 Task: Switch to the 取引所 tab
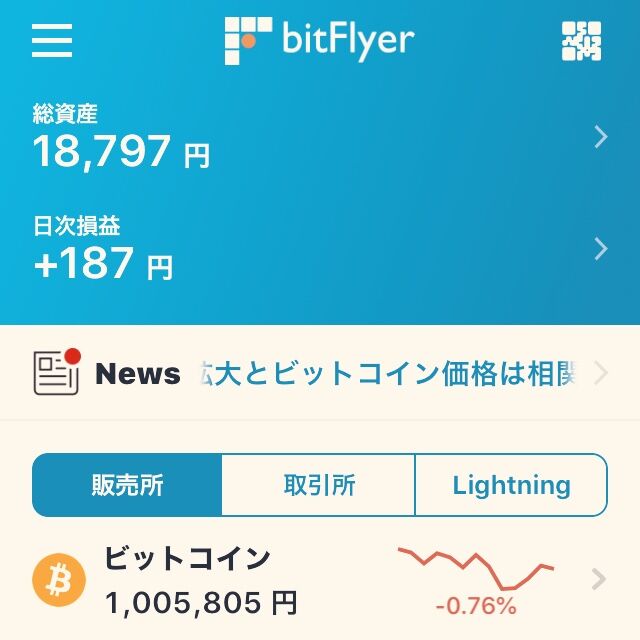pyautogui.click(x=318, y=485)
